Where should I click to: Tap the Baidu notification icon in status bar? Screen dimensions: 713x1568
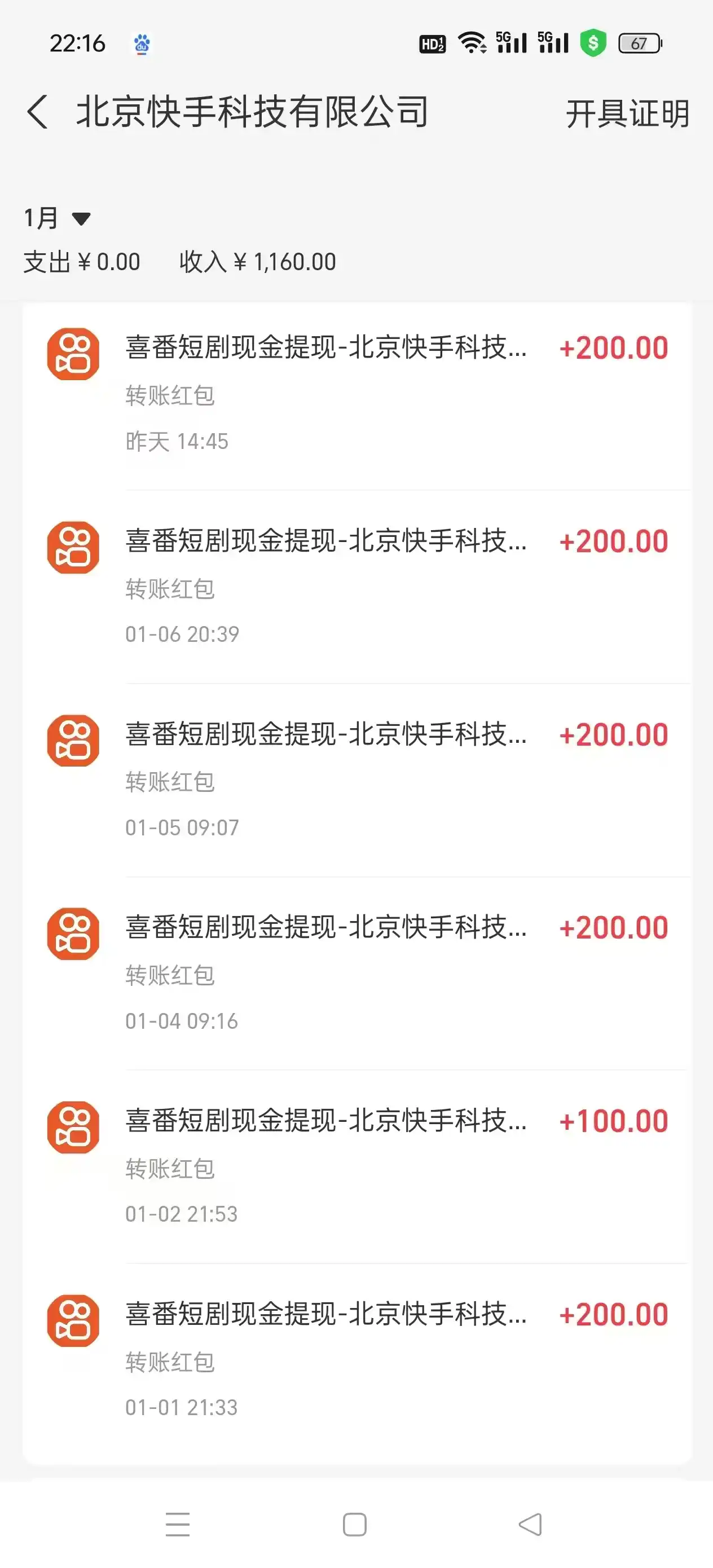[x=140, y=43]
